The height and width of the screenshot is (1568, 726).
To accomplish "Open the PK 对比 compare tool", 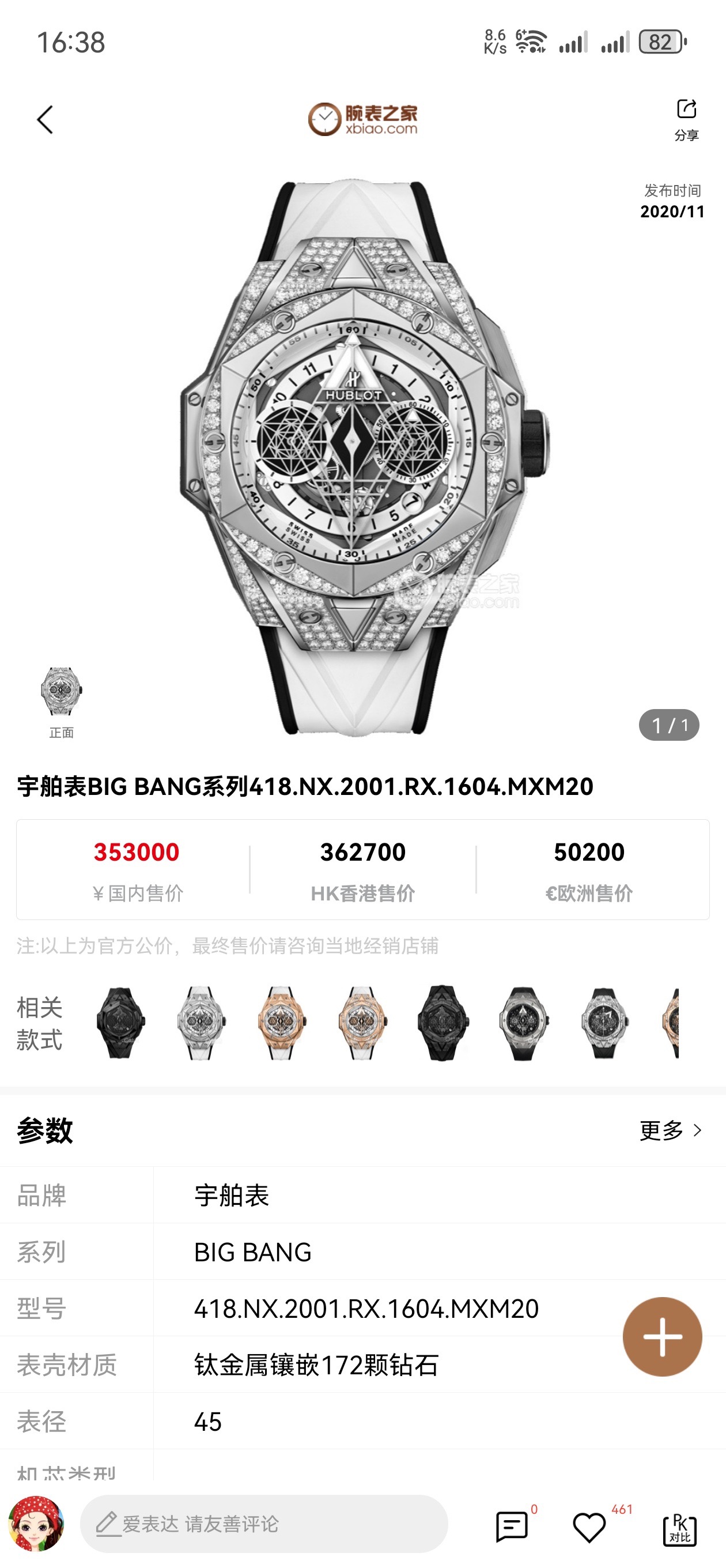I will 679,1529.
